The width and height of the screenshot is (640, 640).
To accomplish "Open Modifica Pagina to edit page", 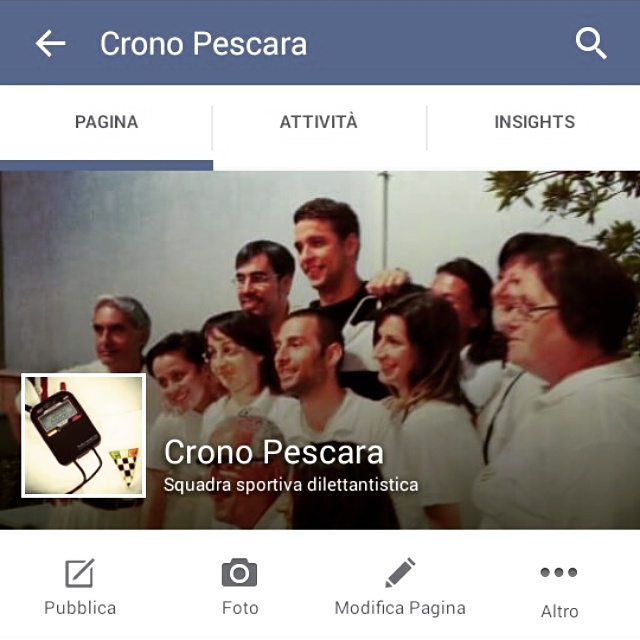I will (400, 587).
